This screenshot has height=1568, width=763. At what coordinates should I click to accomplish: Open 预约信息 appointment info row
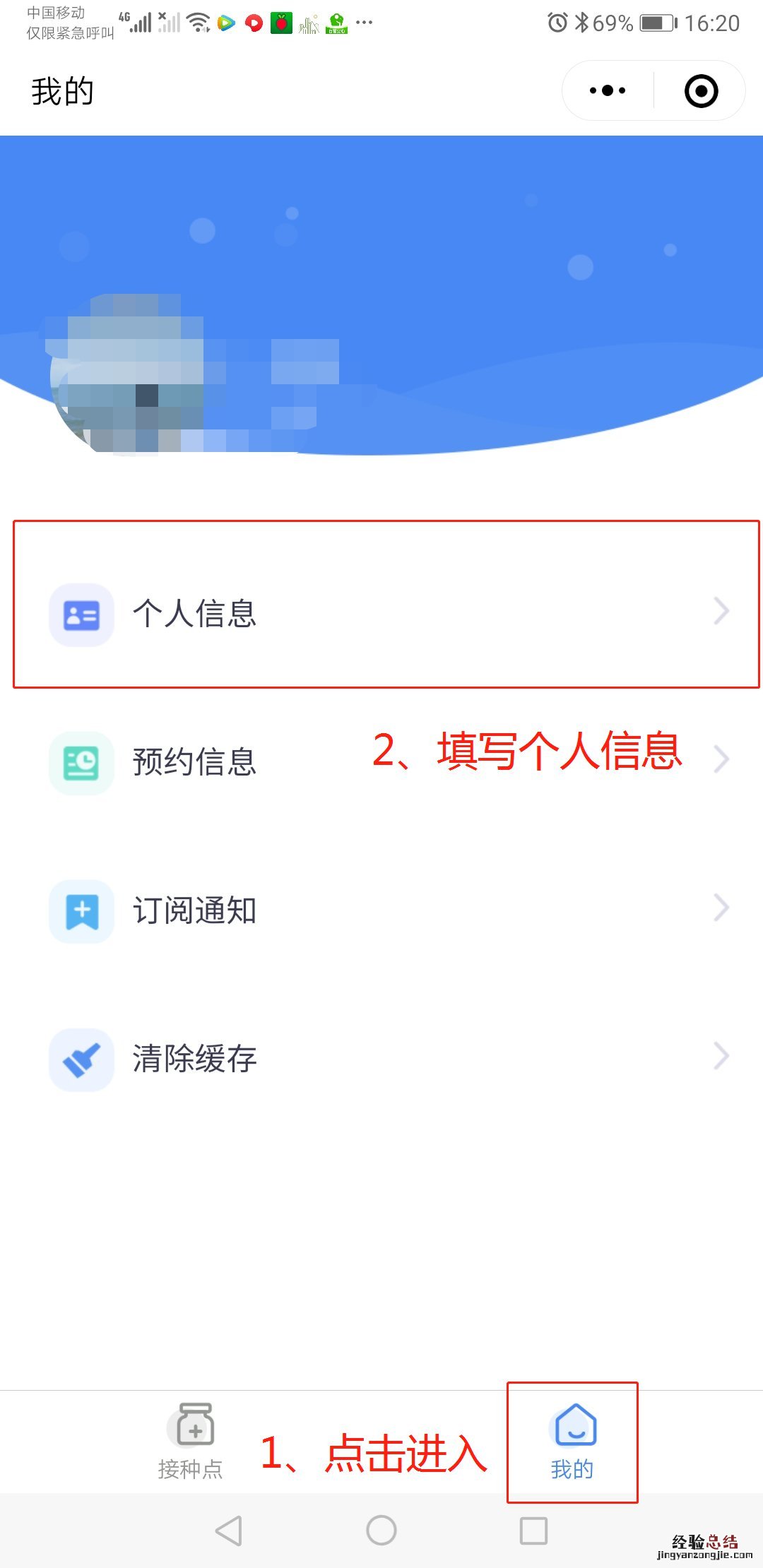pyautogui.click(x=385, y=761)
